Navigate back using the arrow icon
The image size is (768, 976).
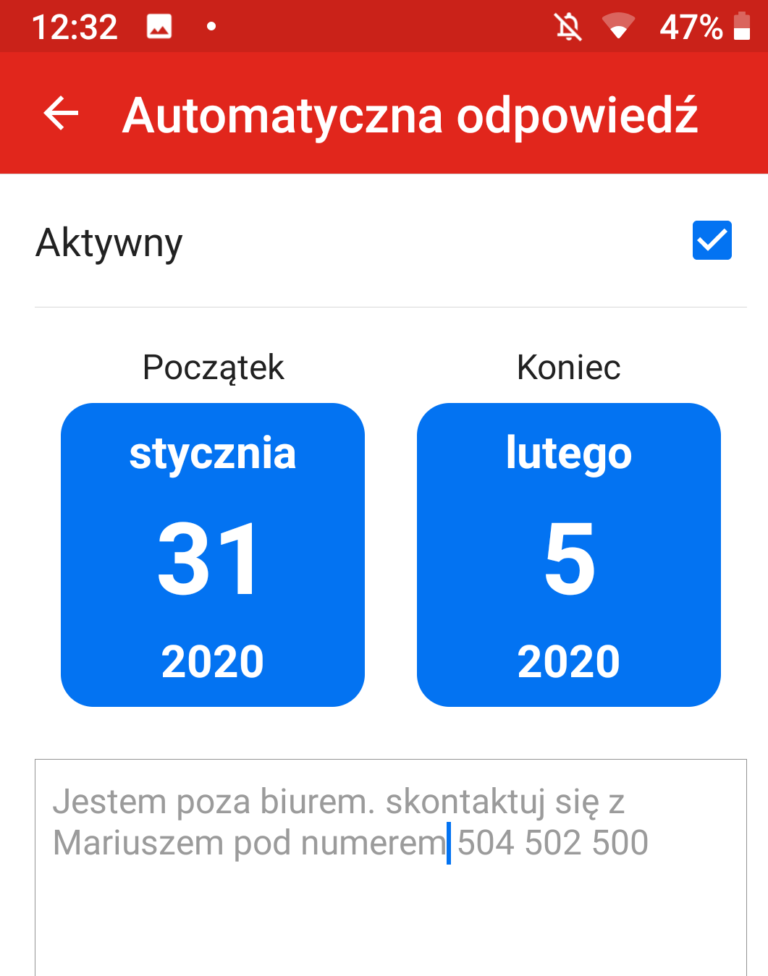coord(60,113)
